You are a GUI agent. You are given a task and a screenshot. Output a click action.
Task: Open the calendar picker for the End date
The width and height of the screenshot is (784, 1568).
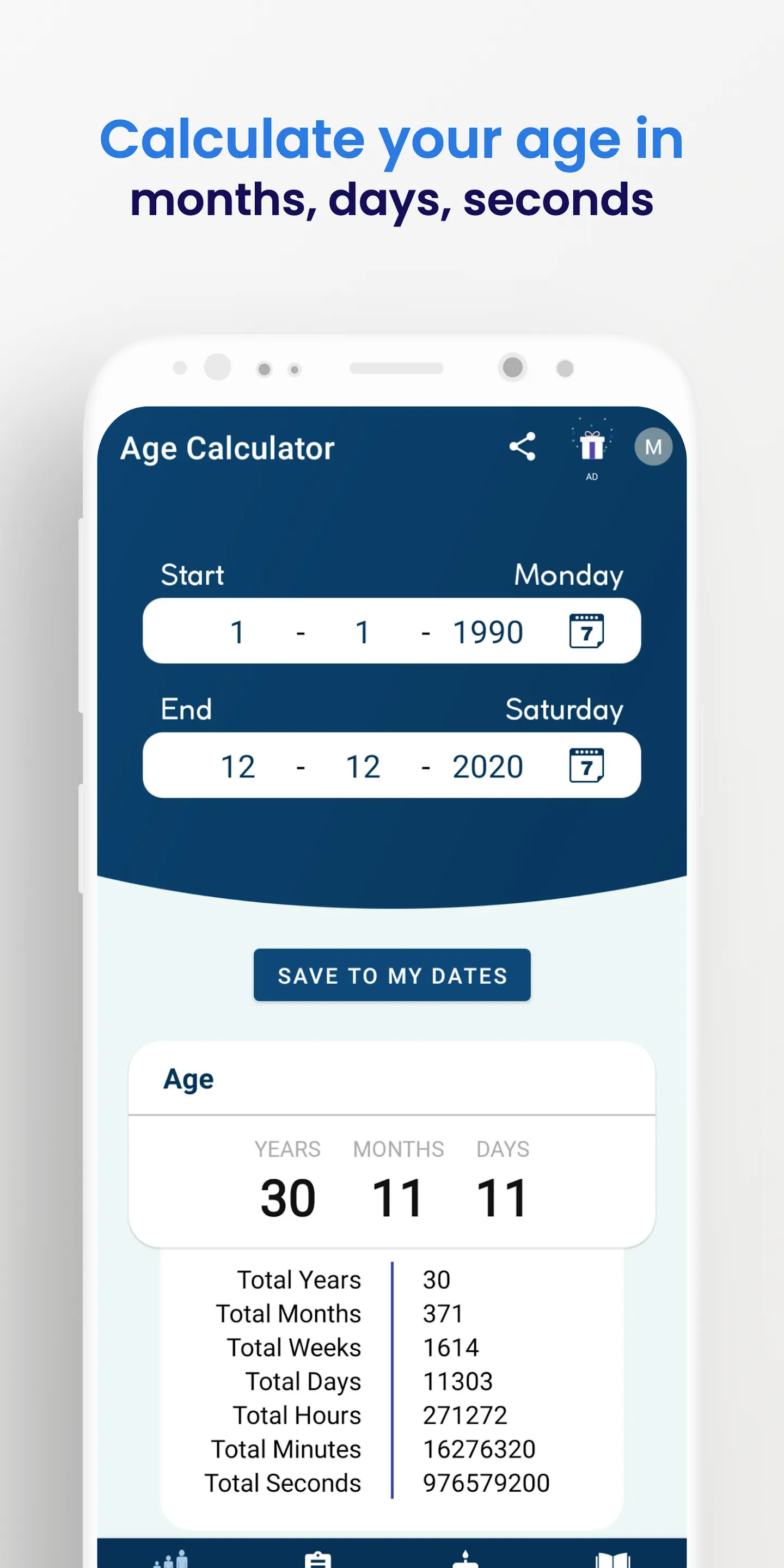(x=586, y=765)
